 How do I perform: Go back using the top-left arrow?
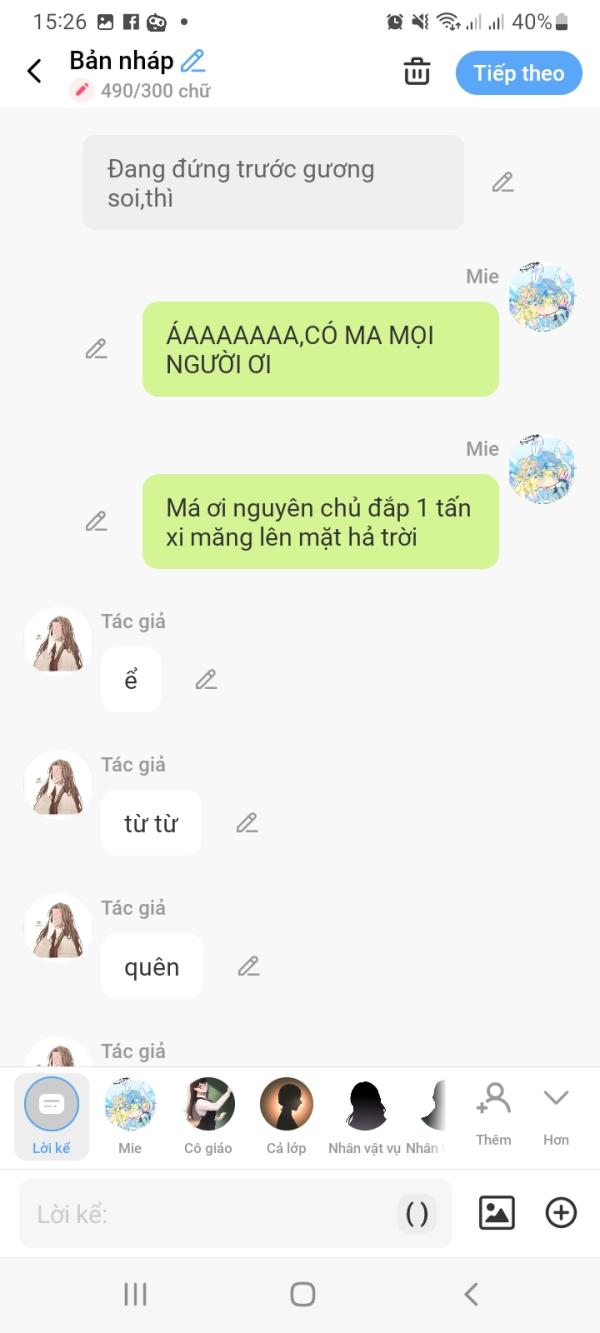[34, 71]
